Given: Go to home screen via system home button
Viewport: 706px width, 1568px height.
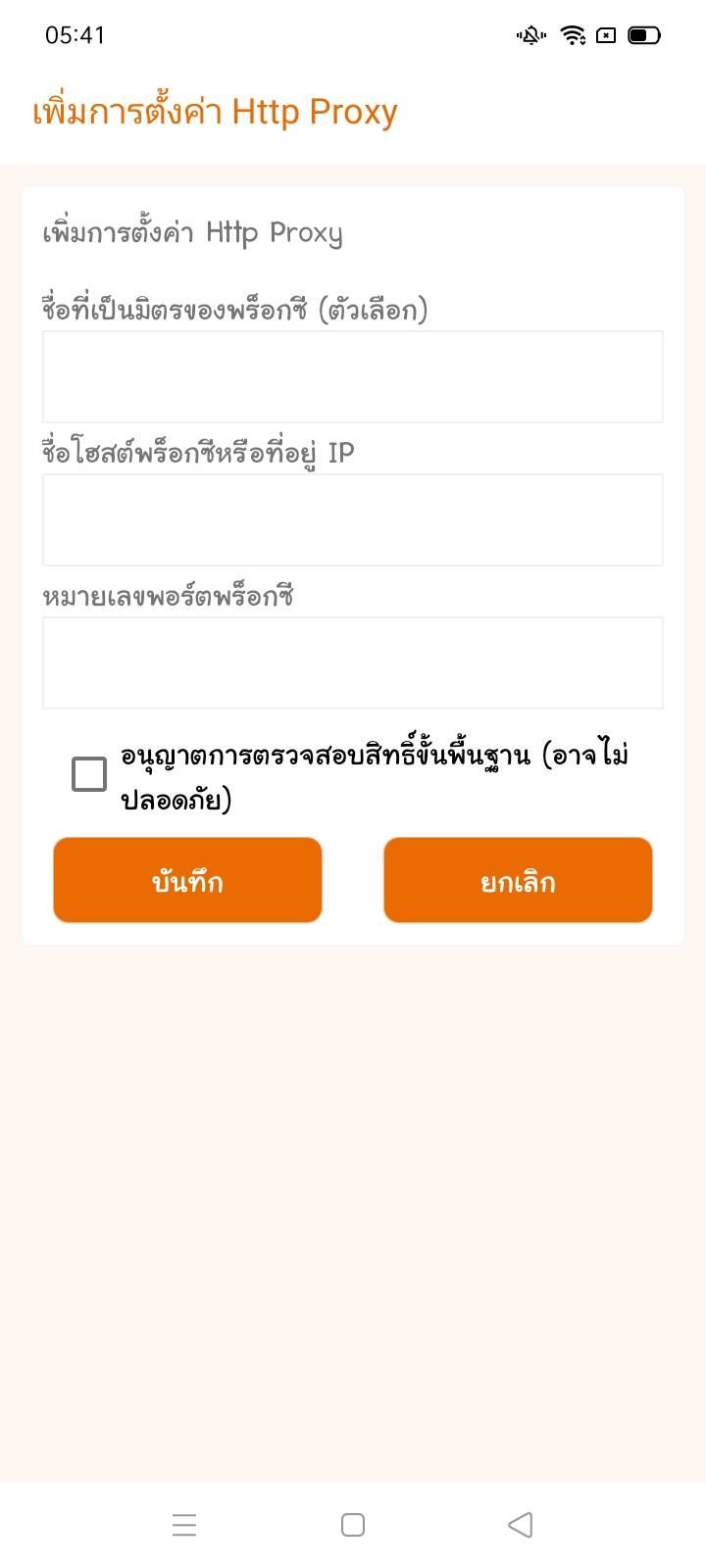Looking at the screenshot, I should pyautogui.click(x=353, y=1525).
